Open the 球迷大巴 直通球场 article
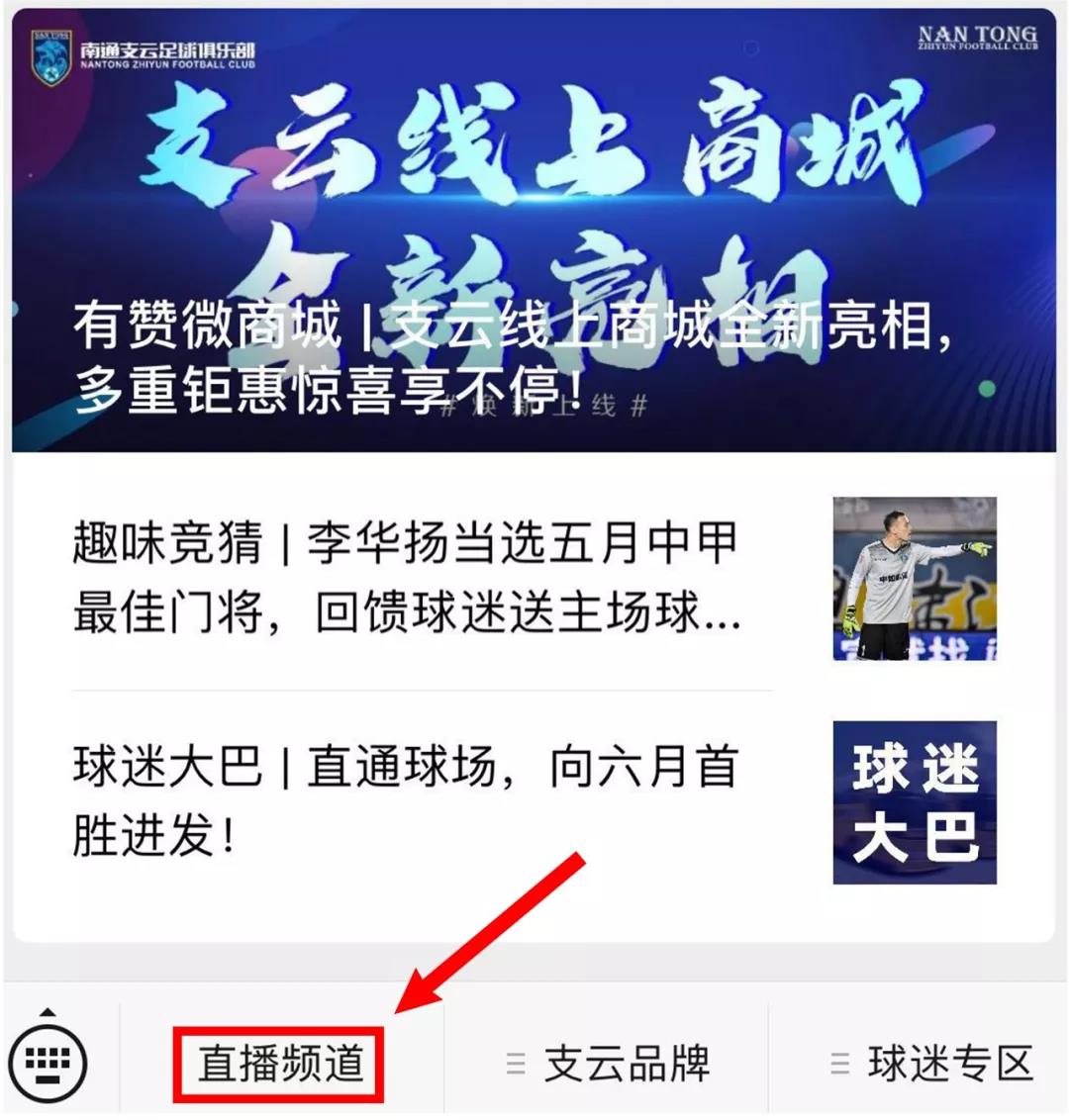The width and height of the screenshot is (1069, 1120). click(x=406, y=801)
